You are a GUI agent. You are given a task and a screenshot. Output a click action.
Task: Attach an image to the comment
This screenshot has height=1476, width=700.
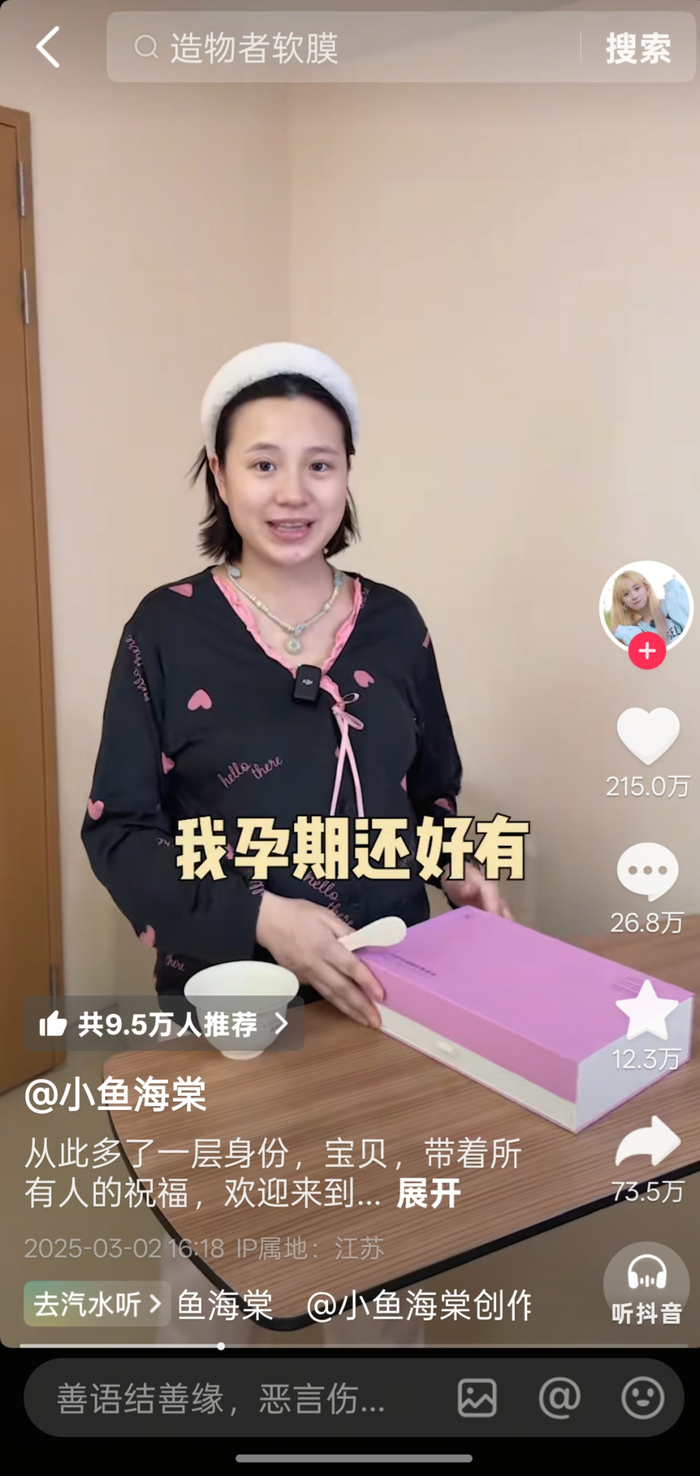pyautogui.click(x=477, y=1397)
